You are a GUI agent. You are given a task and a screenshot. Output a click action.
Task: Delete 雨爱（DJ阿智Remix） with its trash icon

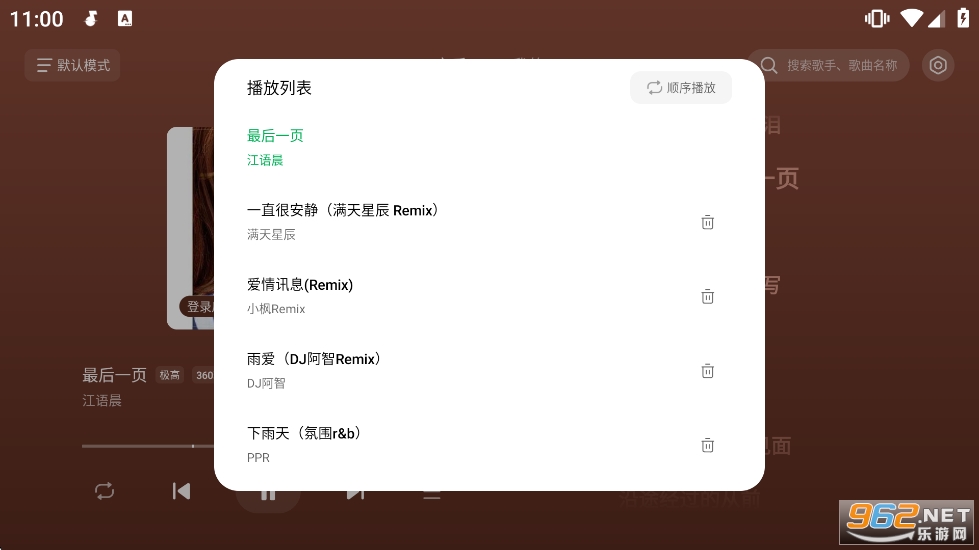[707, 371]
